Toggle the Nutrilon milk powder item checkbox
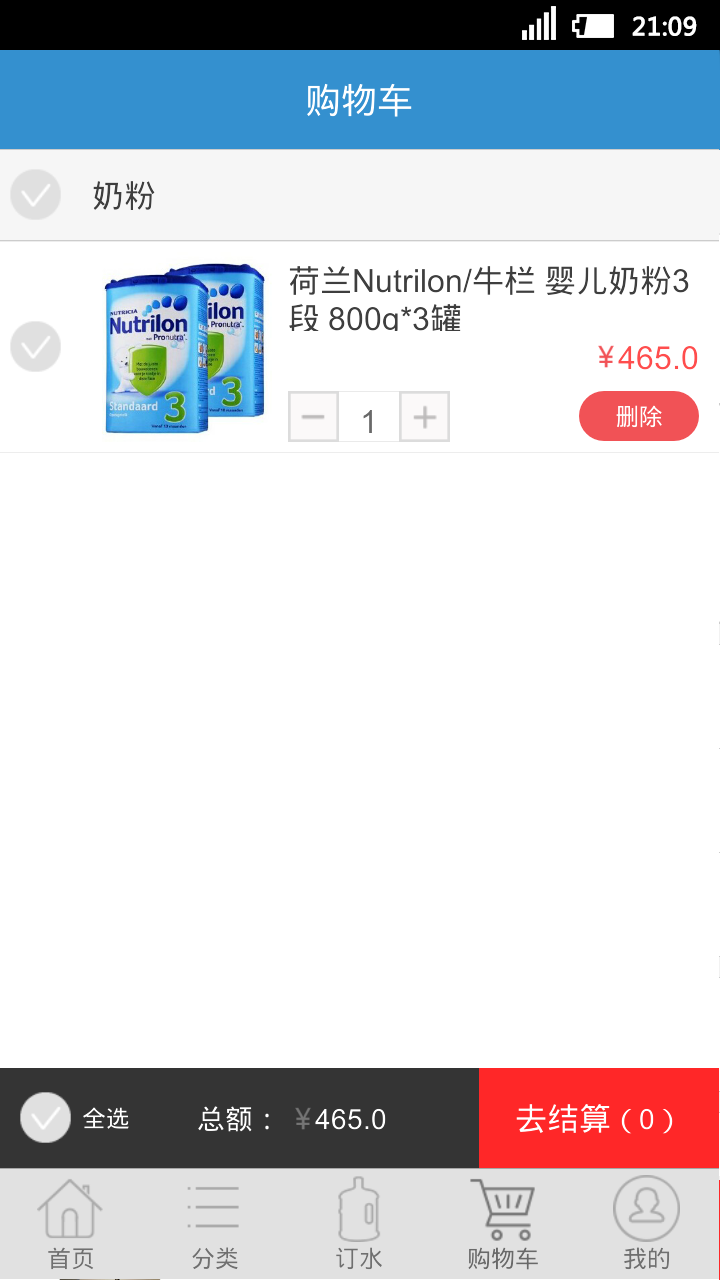 (x=36, y=347)
